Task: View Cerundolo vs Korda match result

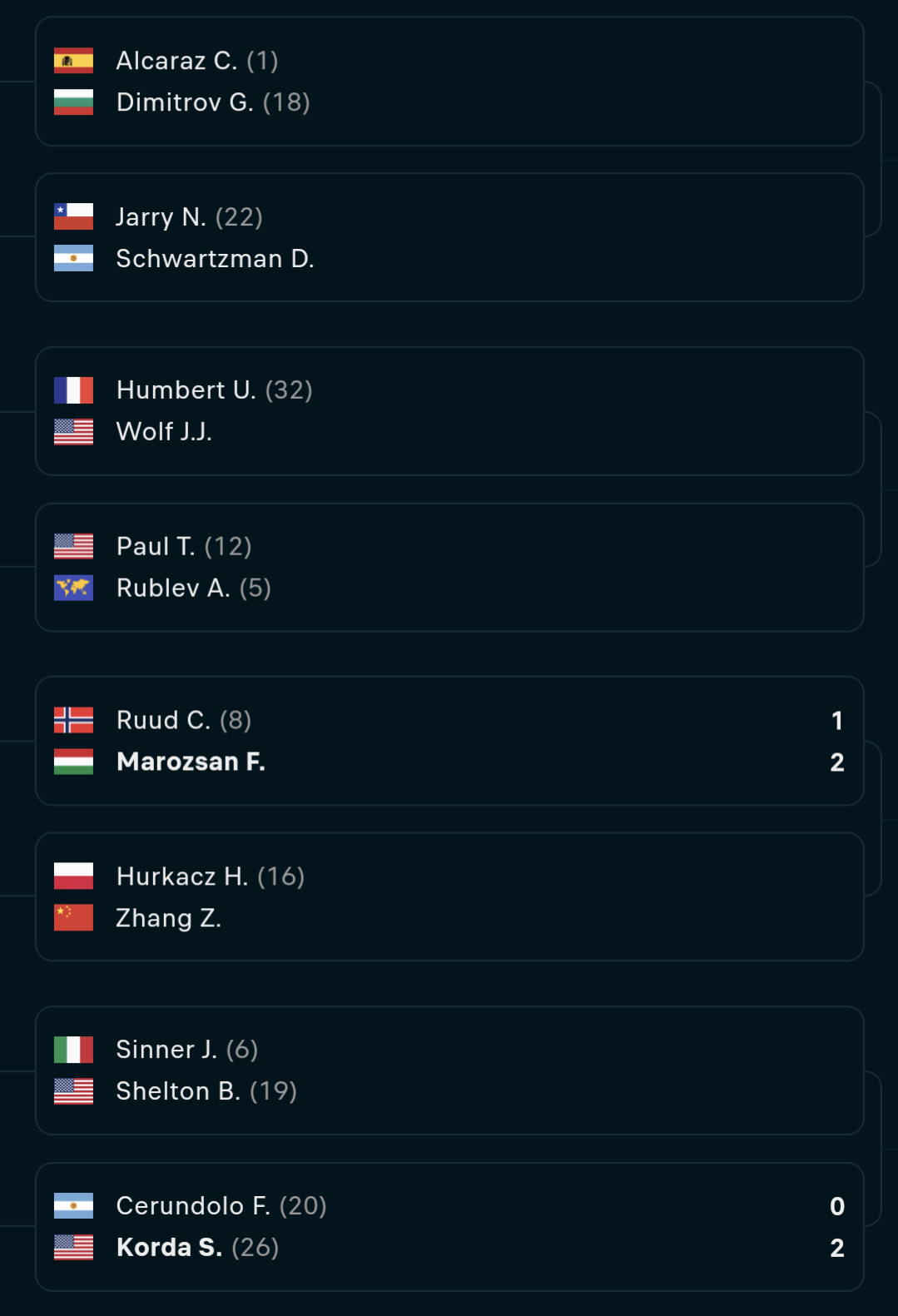Action: (x=449, y=1227)
